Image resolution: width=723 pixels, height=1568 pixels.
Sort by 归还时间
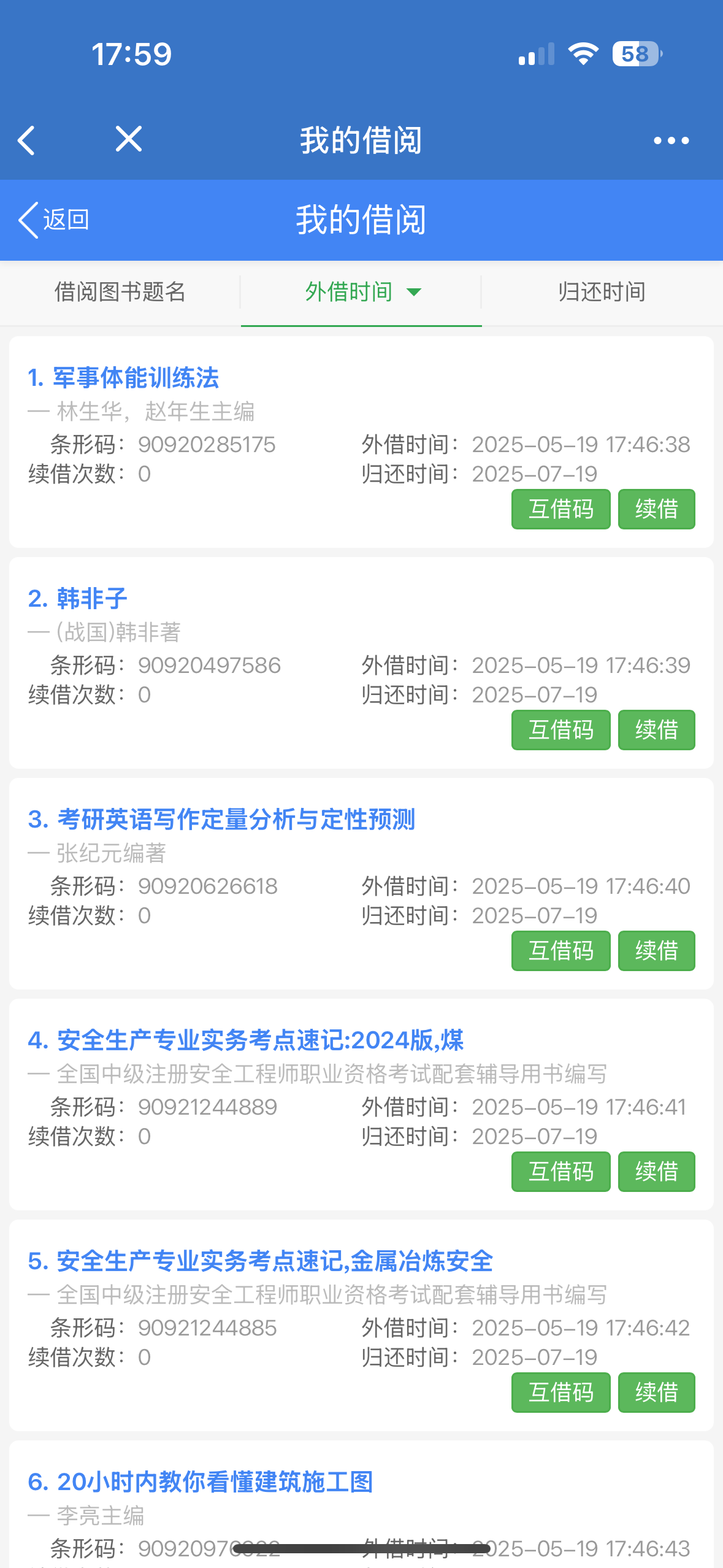click(602, 292)
